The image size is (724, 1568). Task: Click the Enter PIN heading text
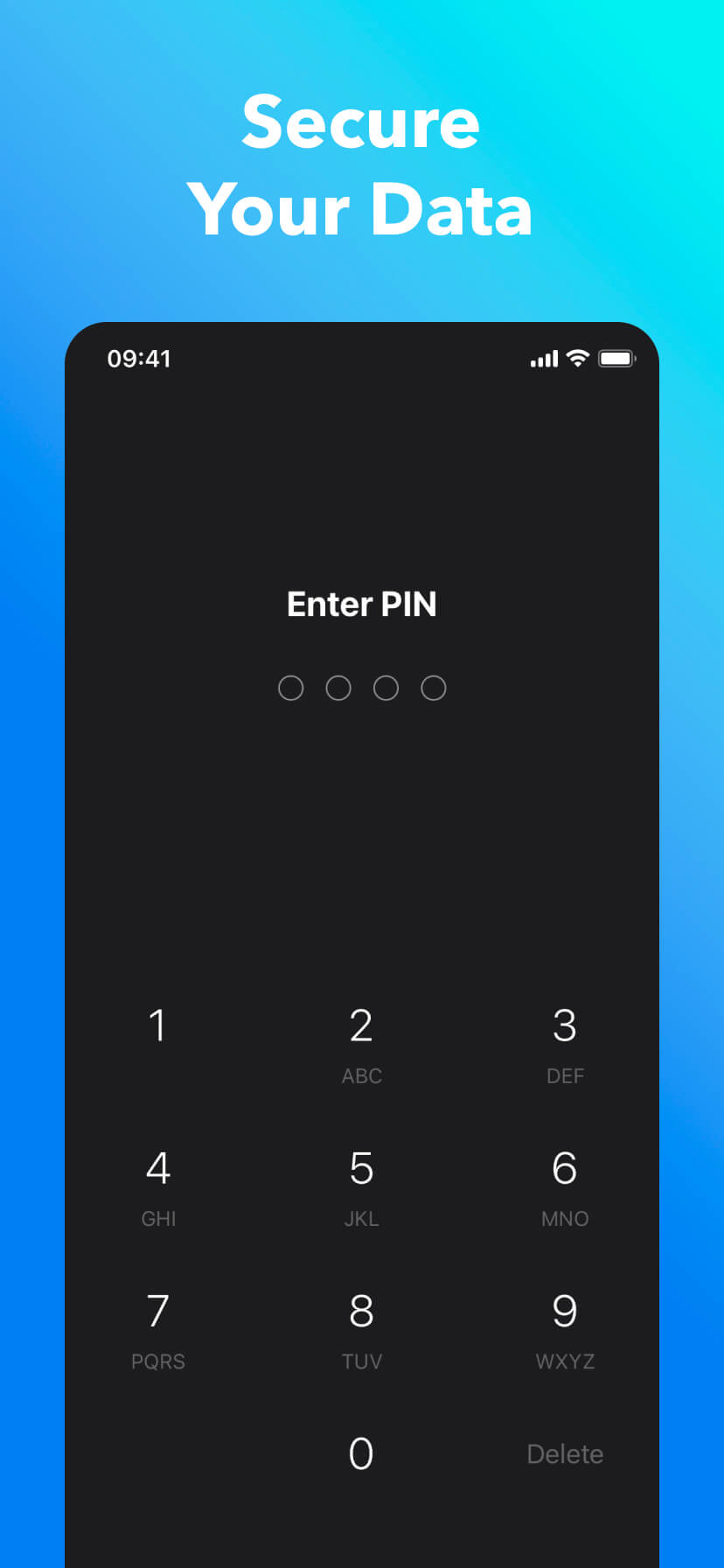pos(361,604)
